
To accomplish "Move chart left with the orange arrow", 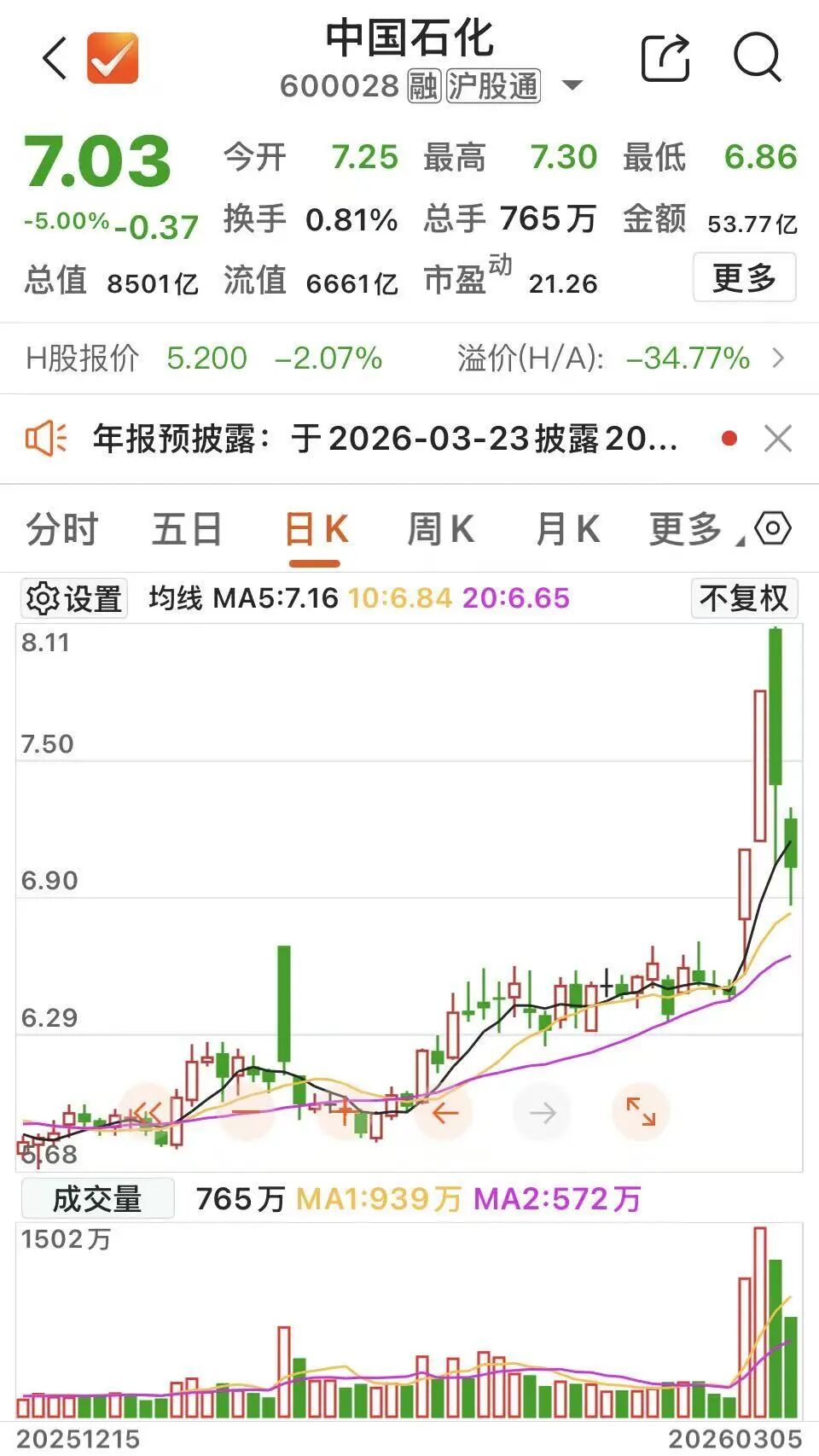I will point(444,1112).
